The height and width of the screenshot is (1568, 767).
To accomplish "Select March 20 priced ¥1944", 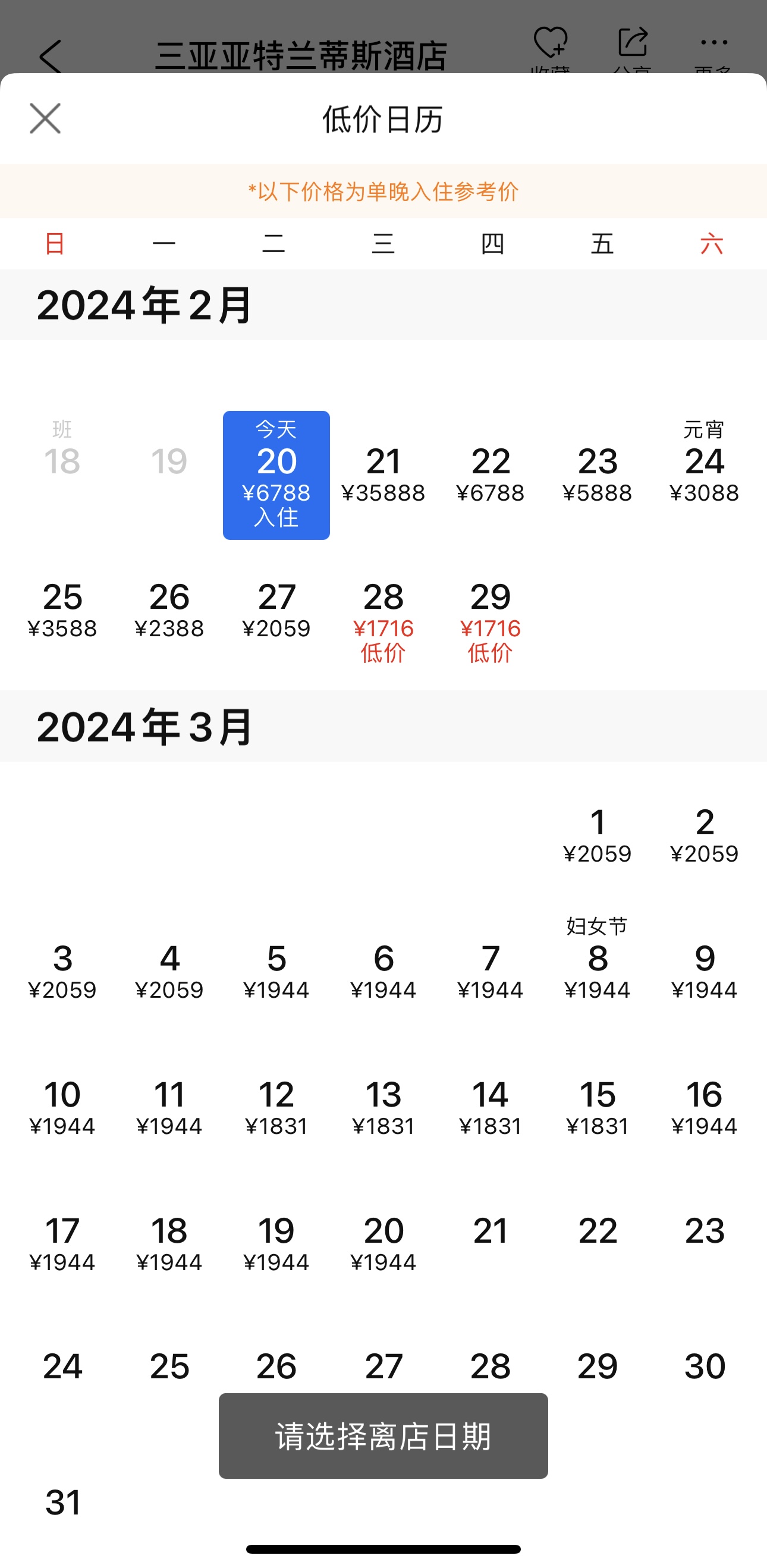I will 383,1243.
